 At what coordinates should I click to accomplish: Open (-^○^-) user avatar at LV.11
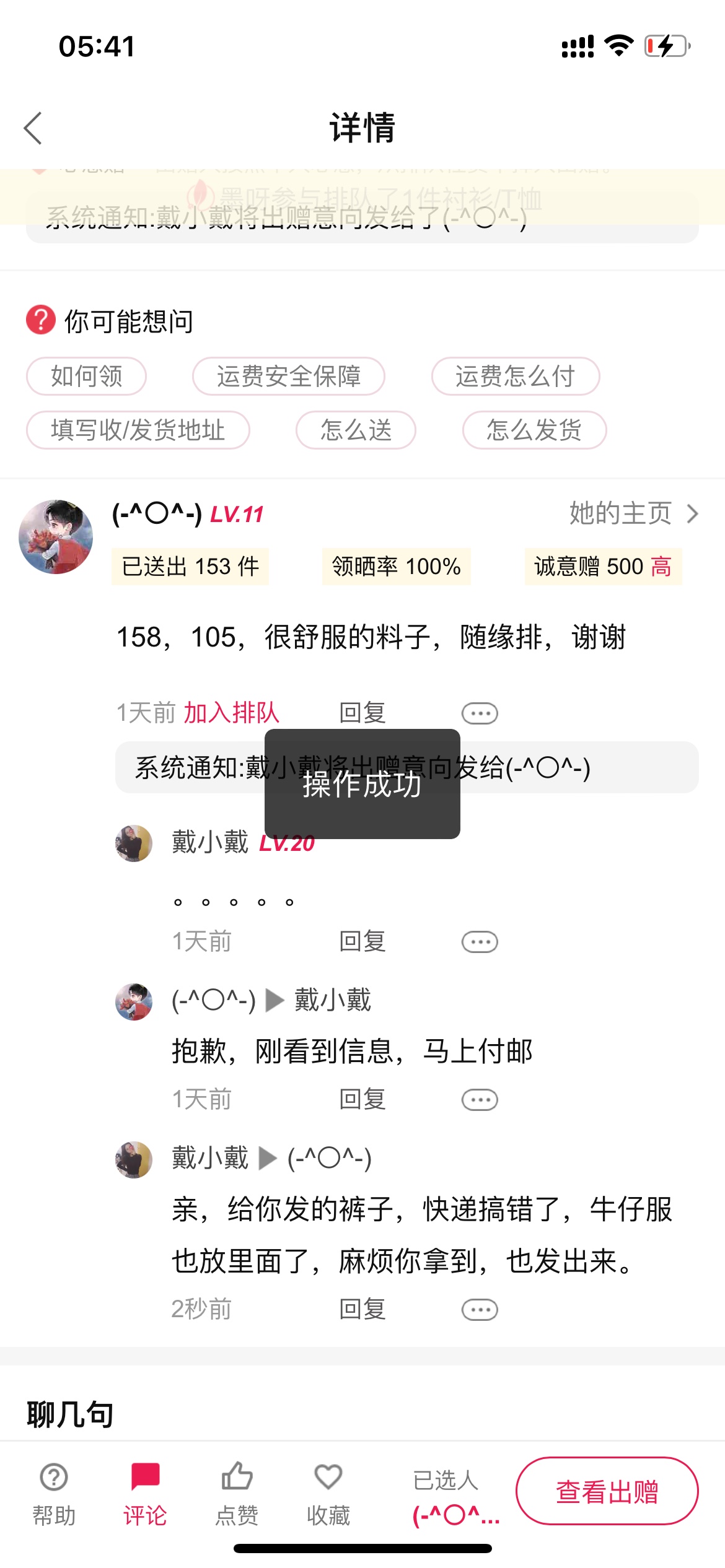[x=56, y=537]
